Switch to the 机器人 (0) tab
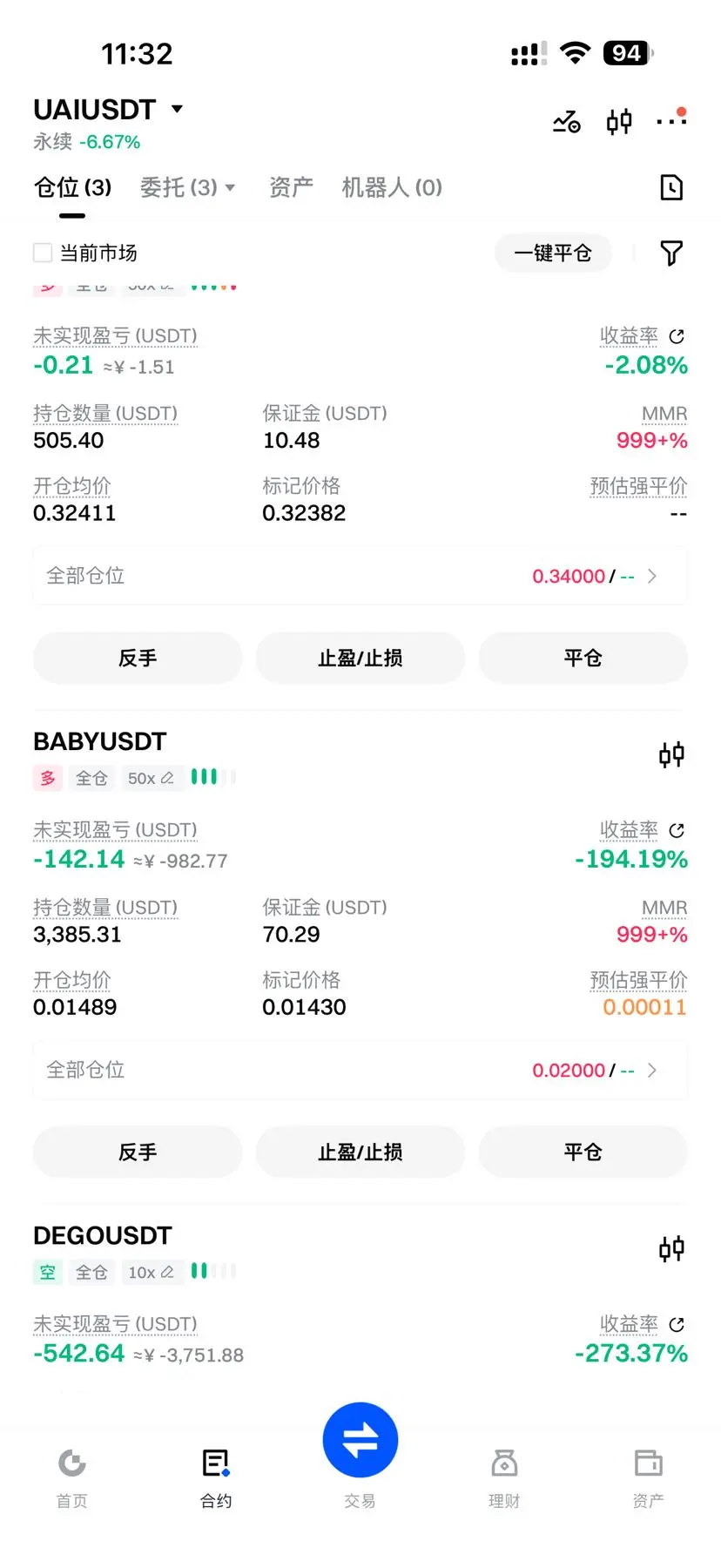This screenshot has height=1568, width=721. tap(392, 187)
